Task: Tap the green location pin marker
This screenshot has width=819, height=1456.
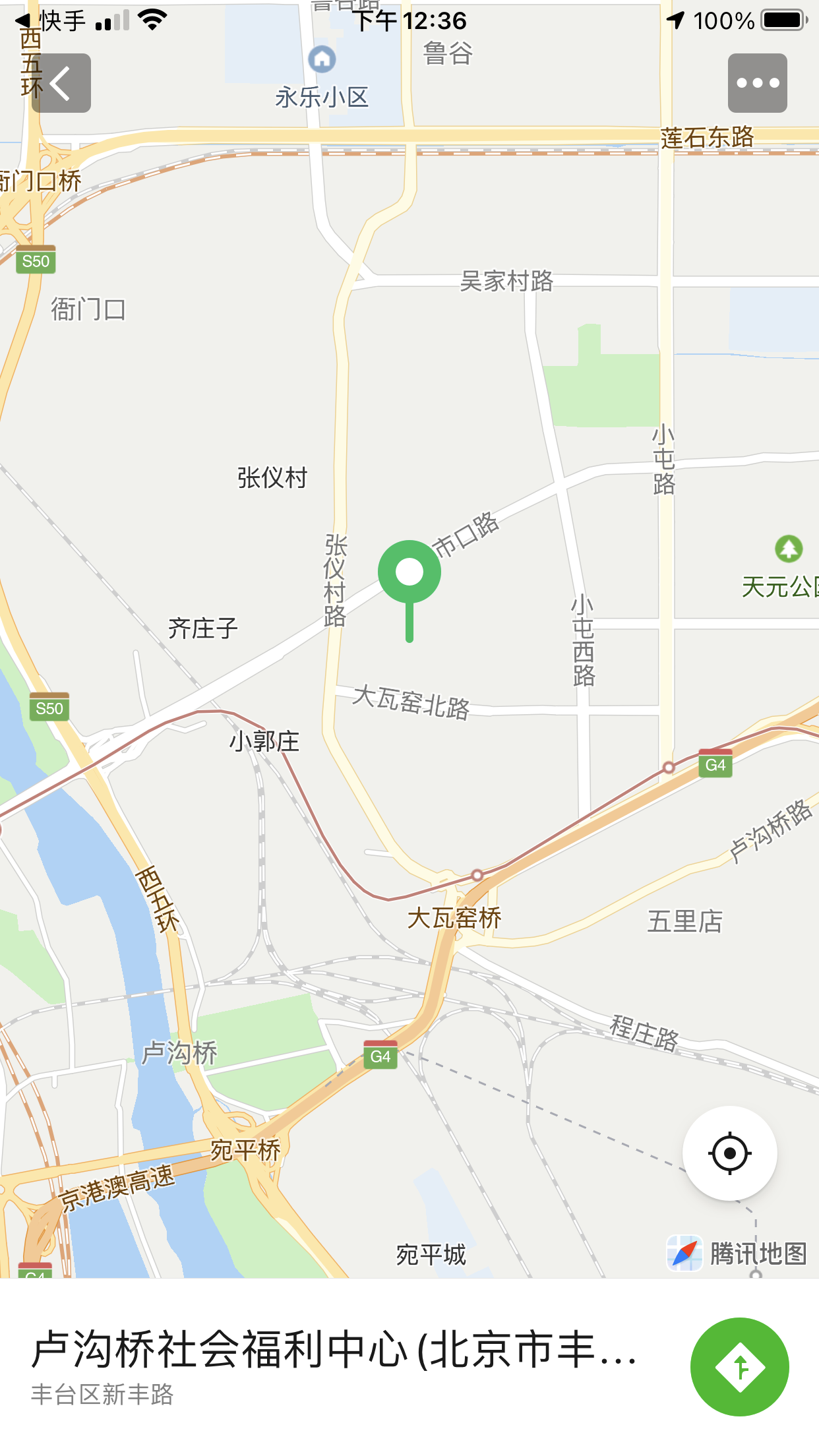Action: pos(409,574)
